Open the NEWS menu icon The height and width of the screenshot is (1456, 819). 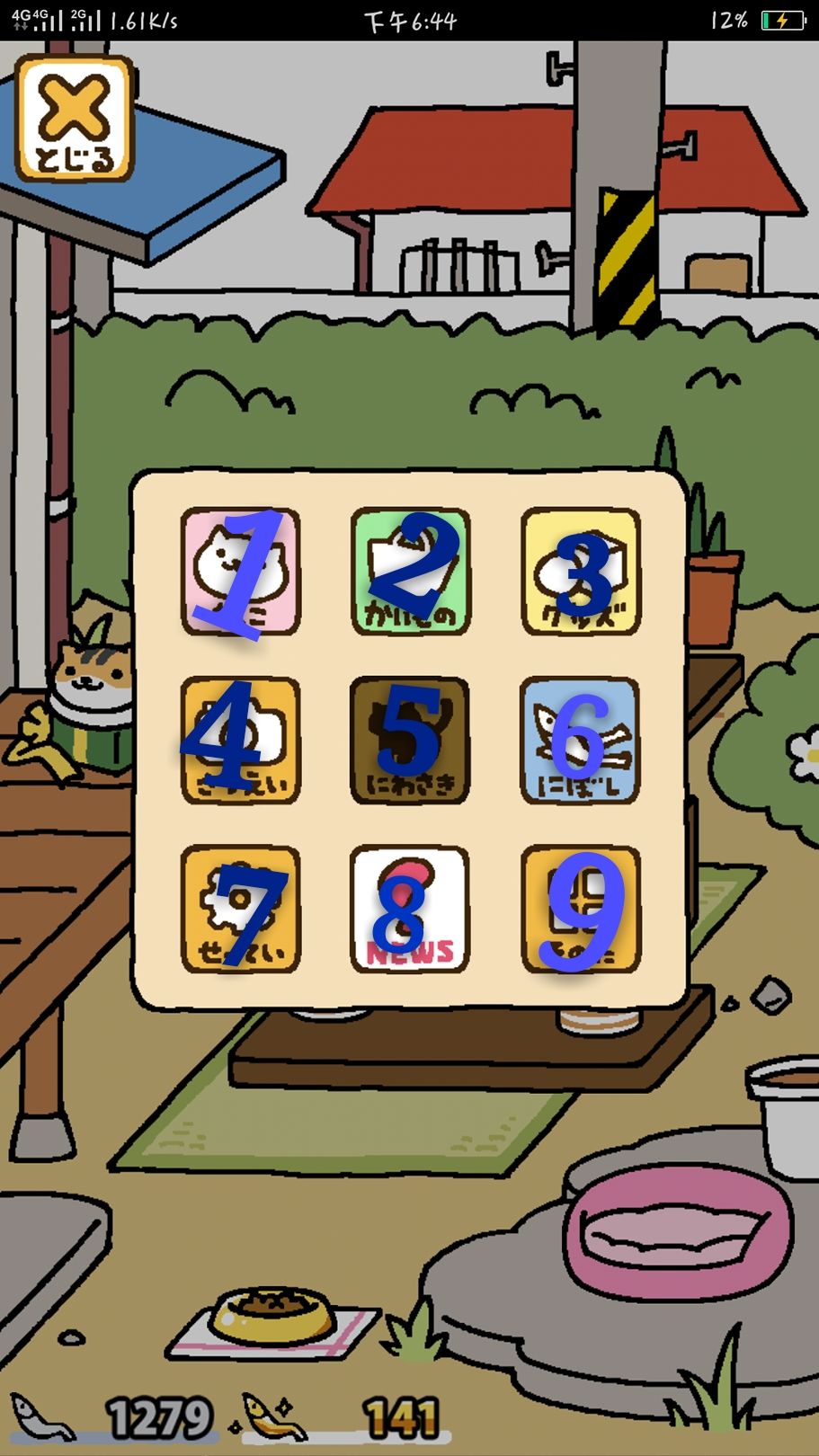pyautogui.click(x=409, y=910)
